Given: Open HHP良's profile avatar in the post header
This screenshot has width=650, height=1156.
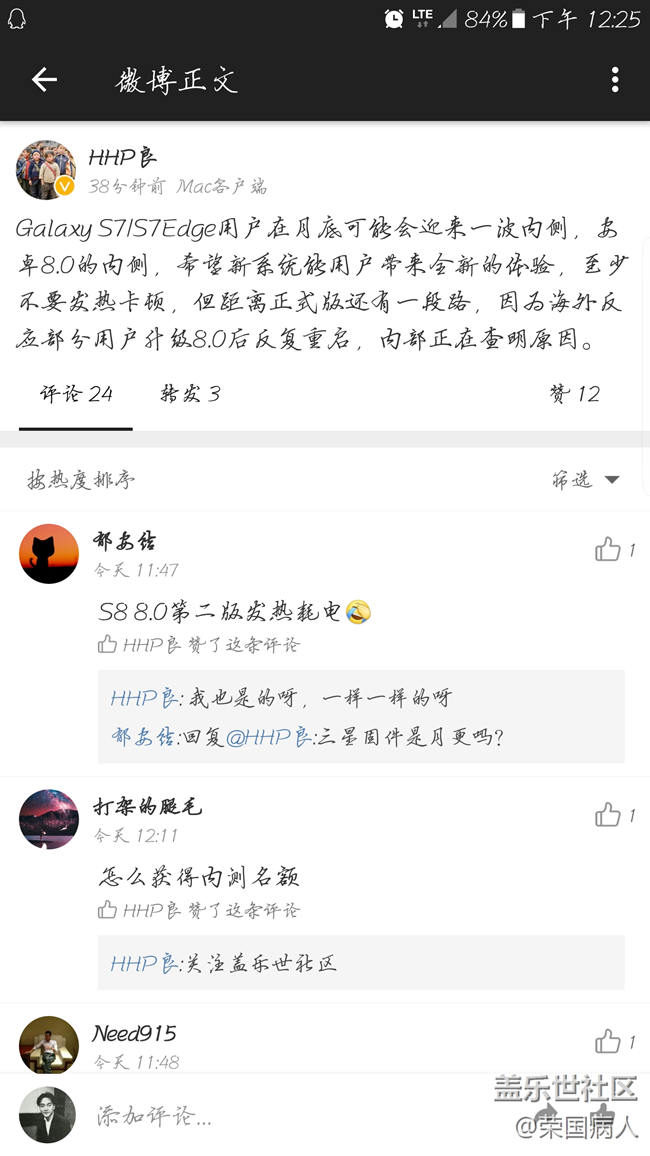Looking at the screenshot, I should click(46, 170).
